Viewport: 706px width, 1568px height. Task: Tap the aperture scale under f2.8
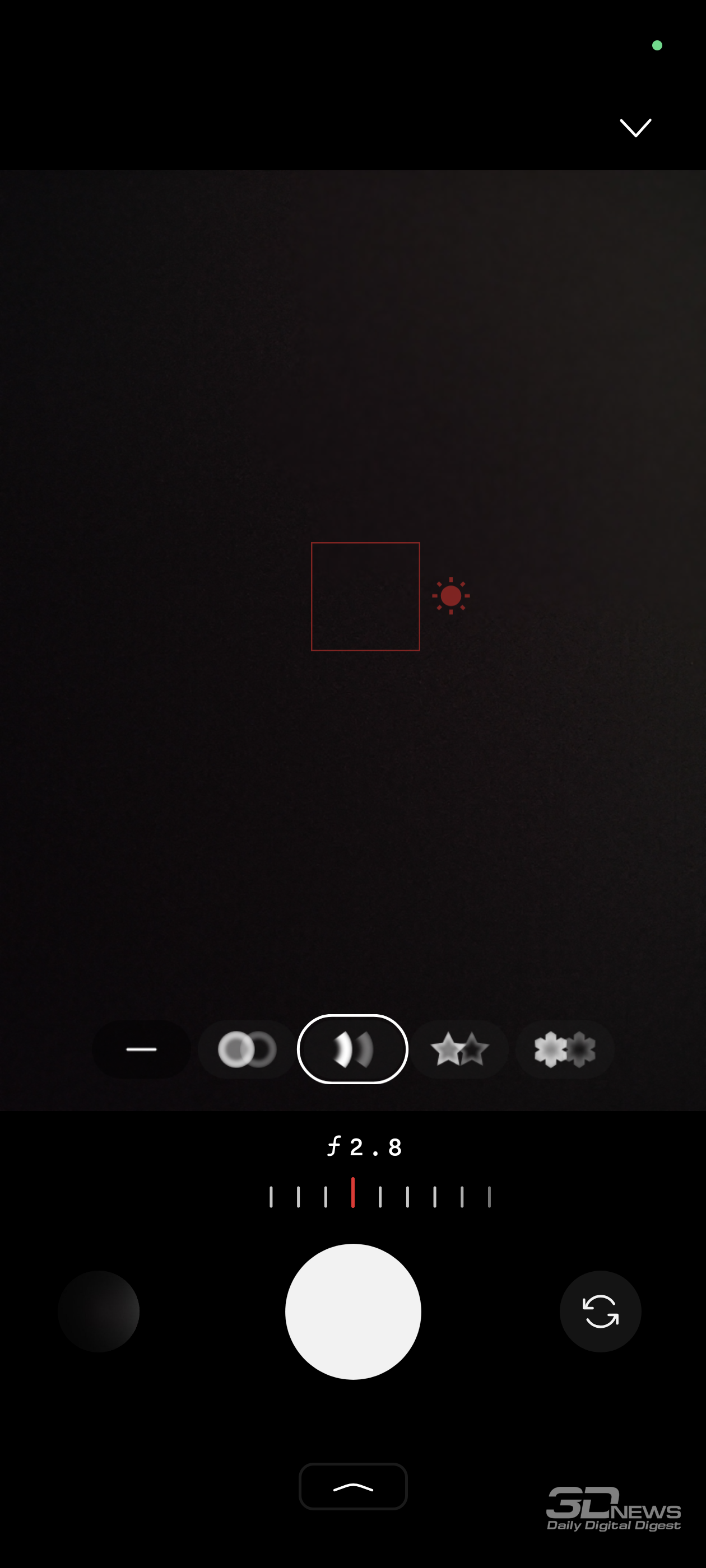(380, 1193)
